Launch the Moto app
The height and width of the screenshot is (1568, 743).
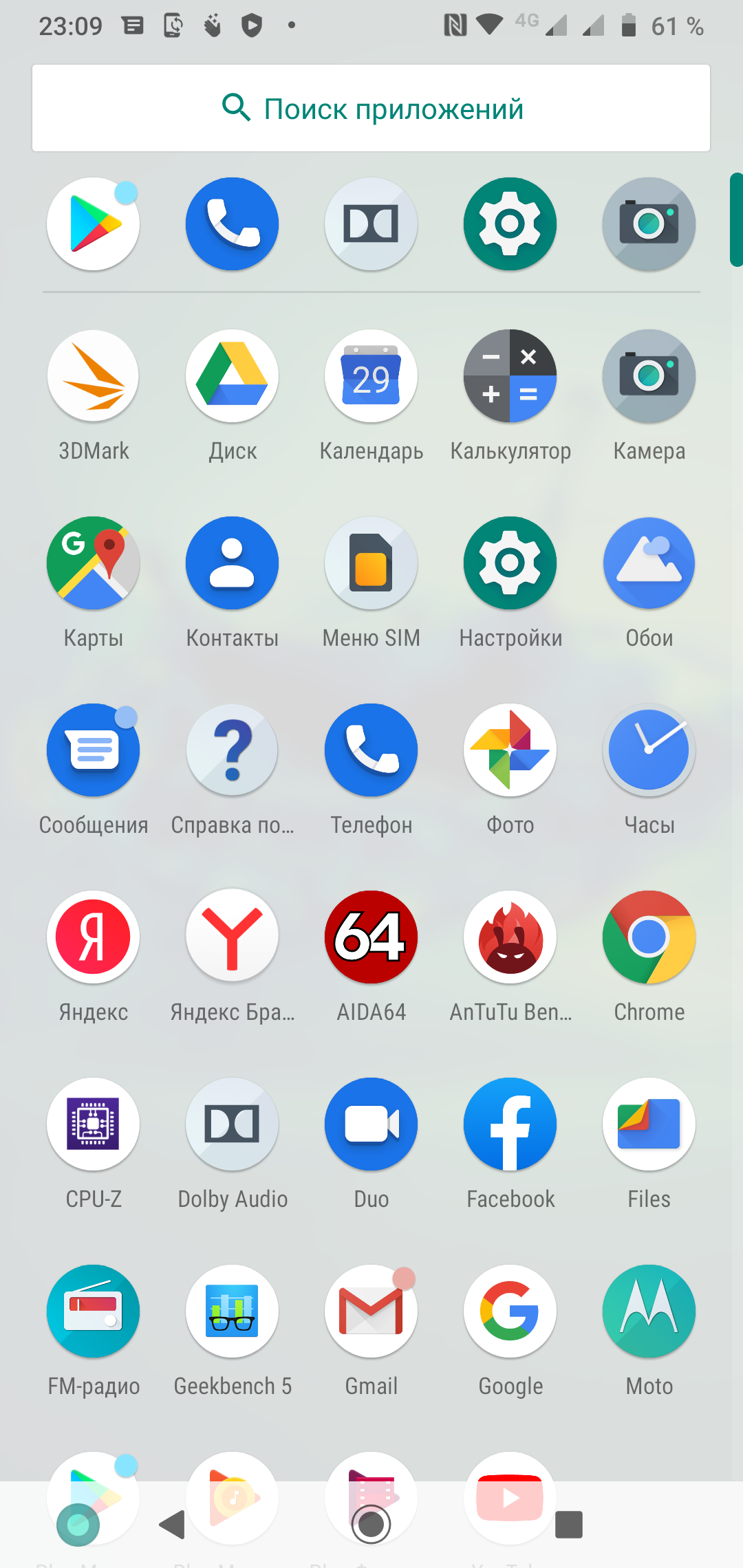pos(649,1312)
